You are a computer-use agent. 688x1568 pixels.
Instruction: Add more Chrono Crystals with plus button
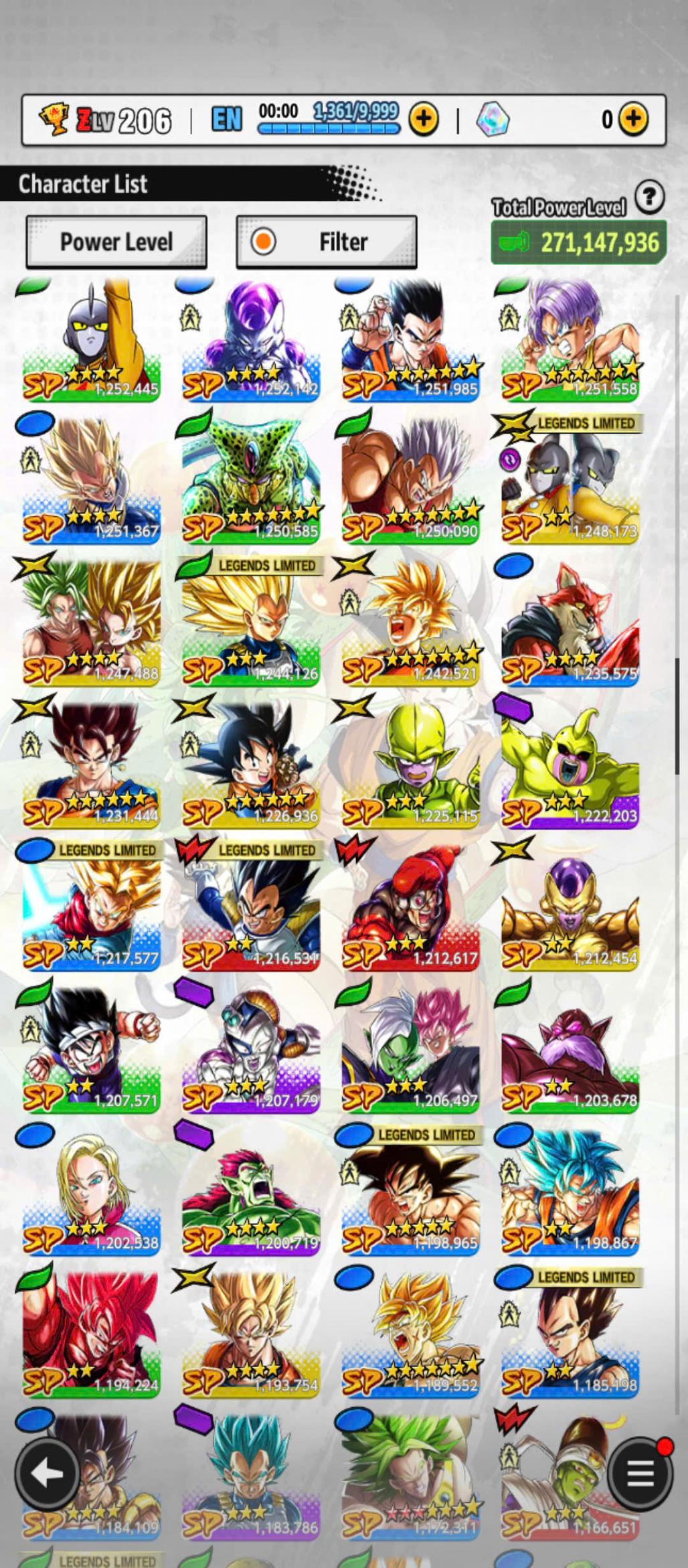tap(633, 119)
